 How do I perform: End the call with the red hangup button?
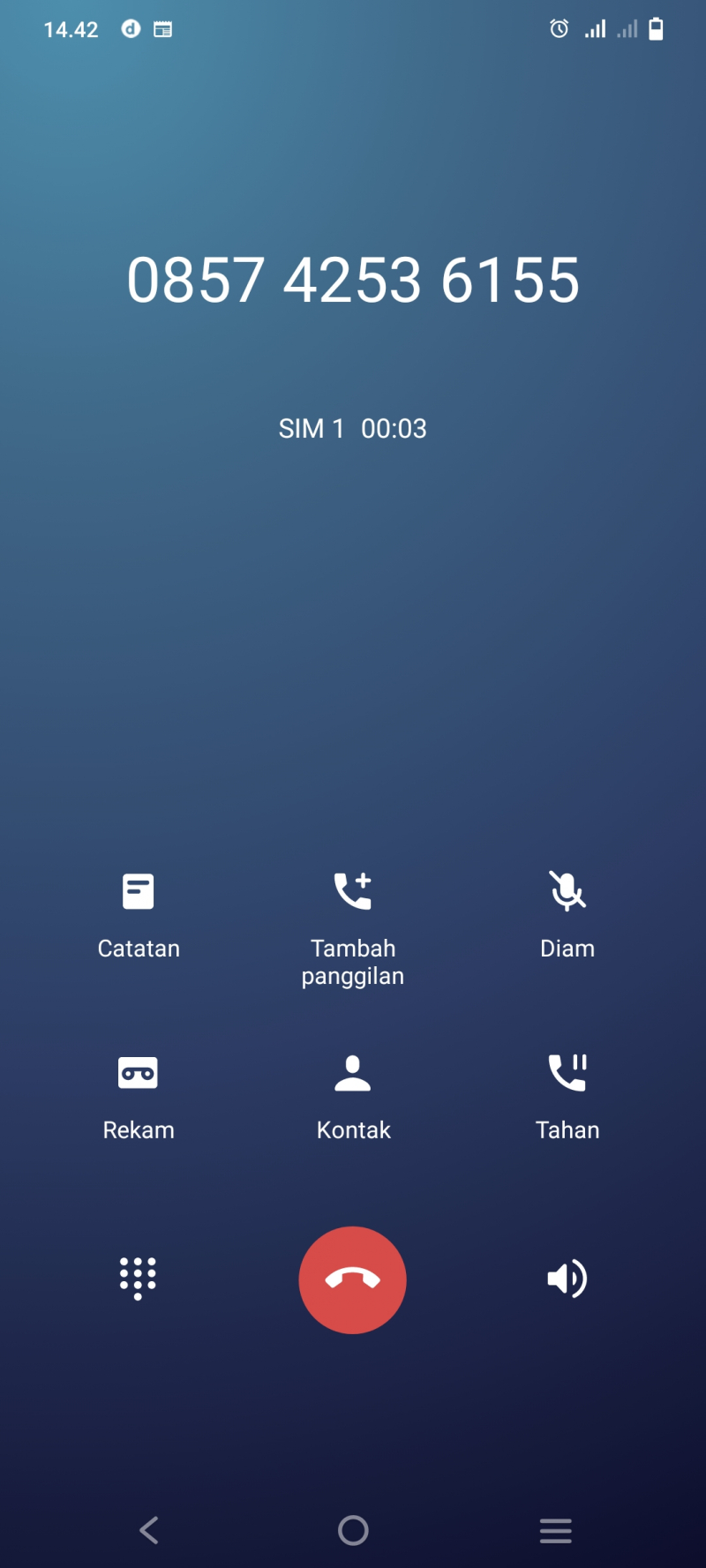[353, 1279]
